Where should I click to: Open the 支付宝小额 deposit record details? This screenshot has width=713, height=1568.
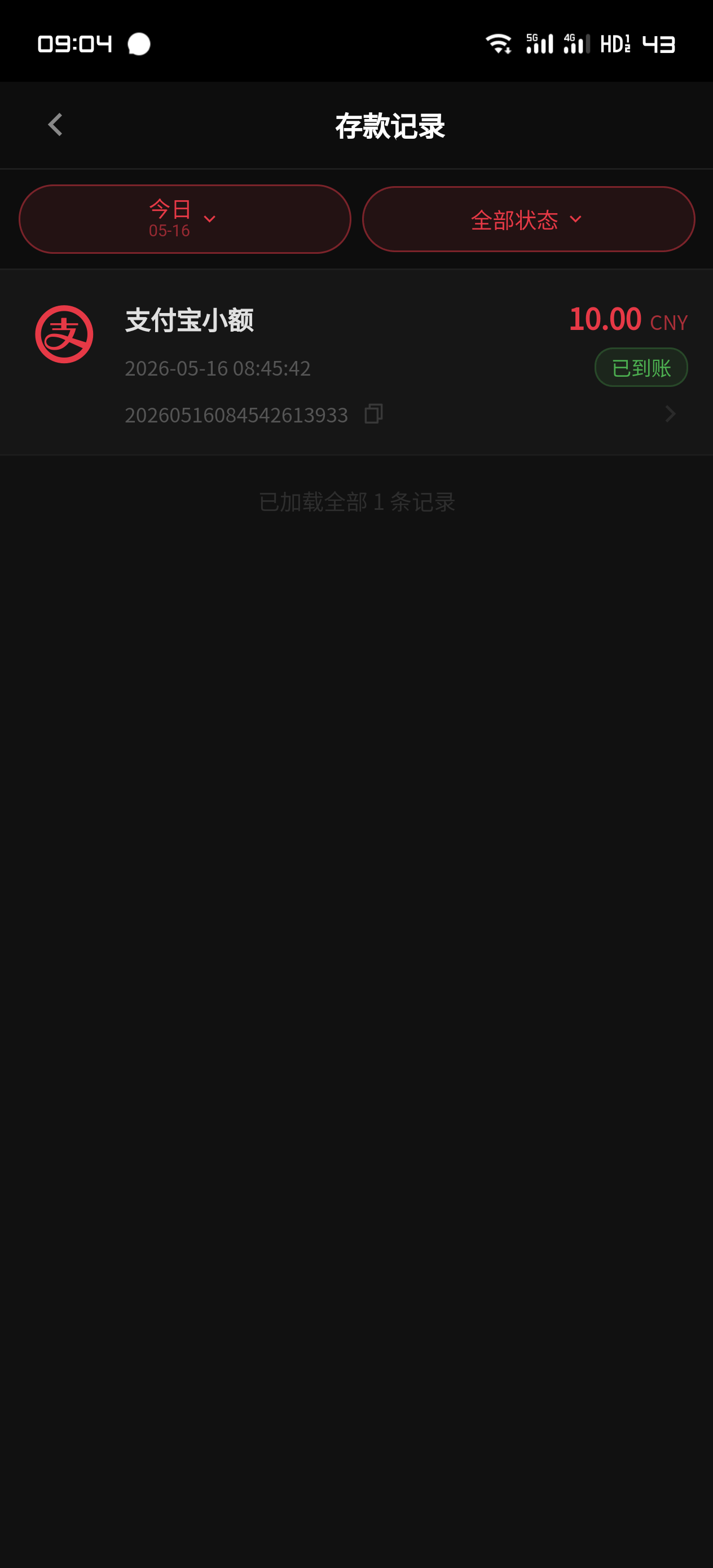pyautogui.click(x=356, y=362)
